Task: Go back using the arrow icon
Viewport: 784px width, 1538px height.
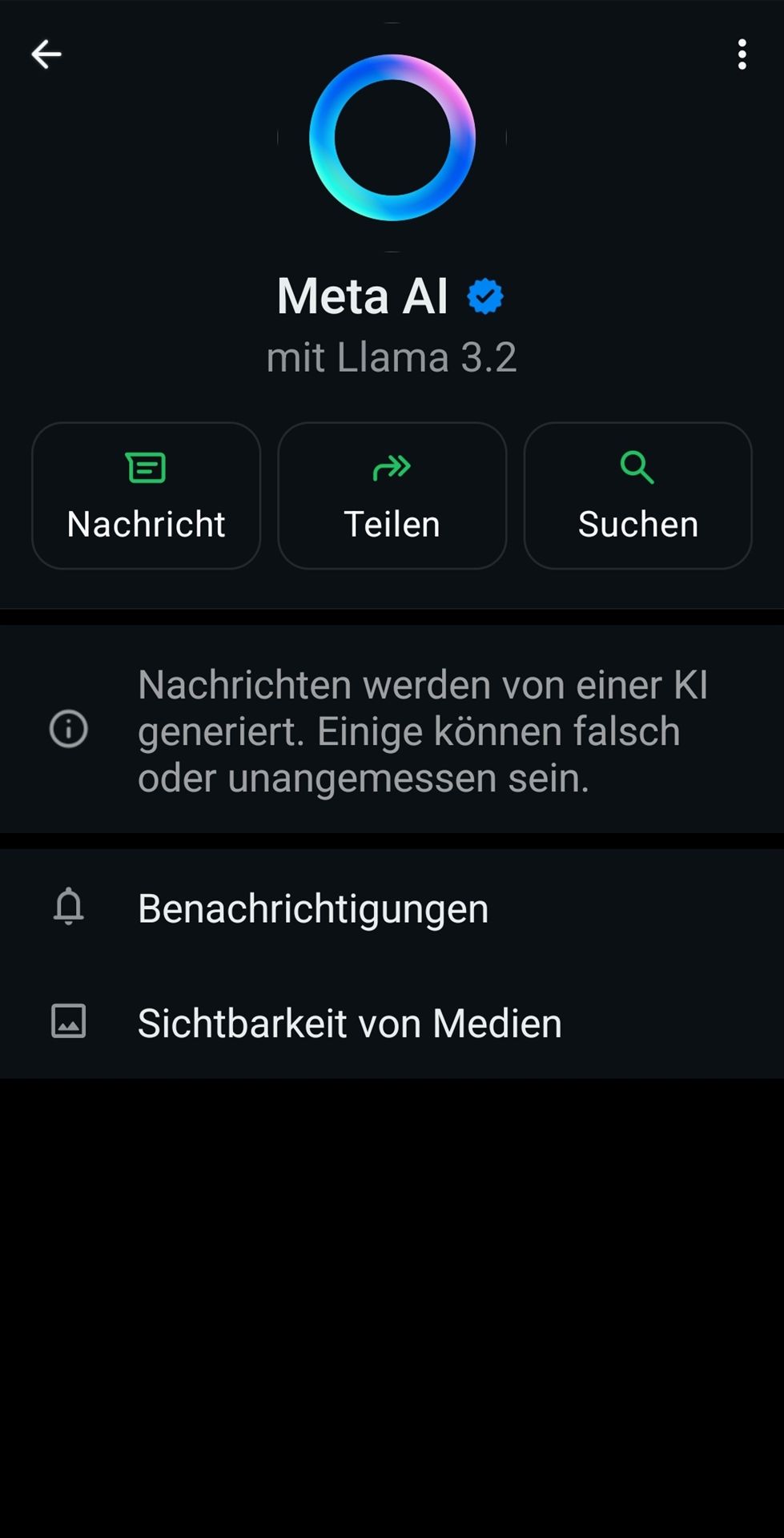Action: (x=46, y=54)
